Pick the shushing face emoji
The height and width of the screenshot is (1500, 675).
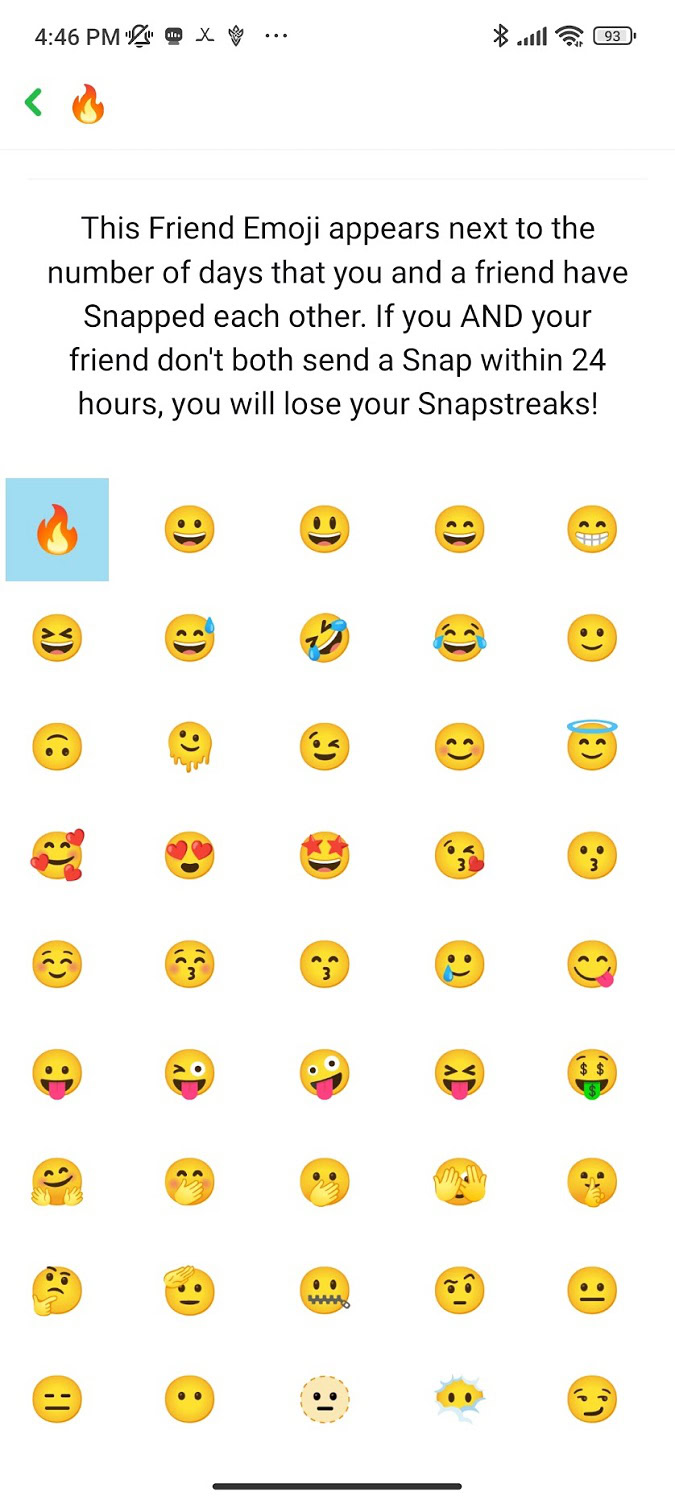click(x=592, y=1182)
